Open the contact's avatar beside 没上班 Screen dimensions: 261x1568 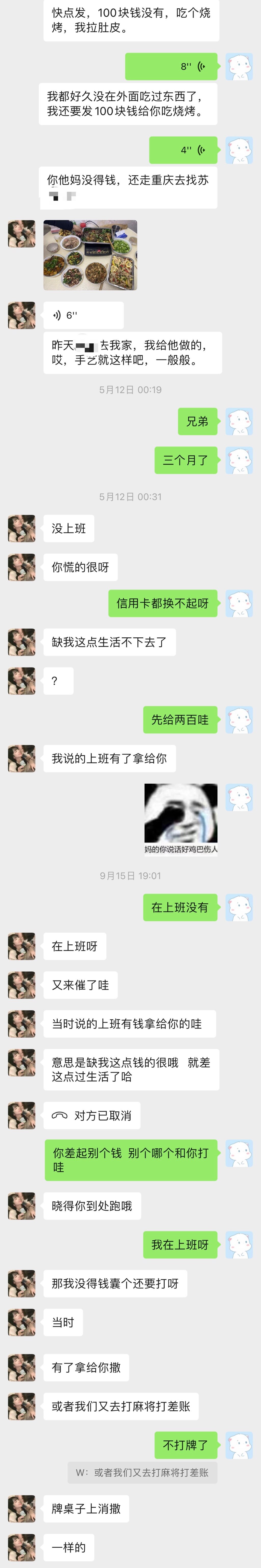point(21,528)
